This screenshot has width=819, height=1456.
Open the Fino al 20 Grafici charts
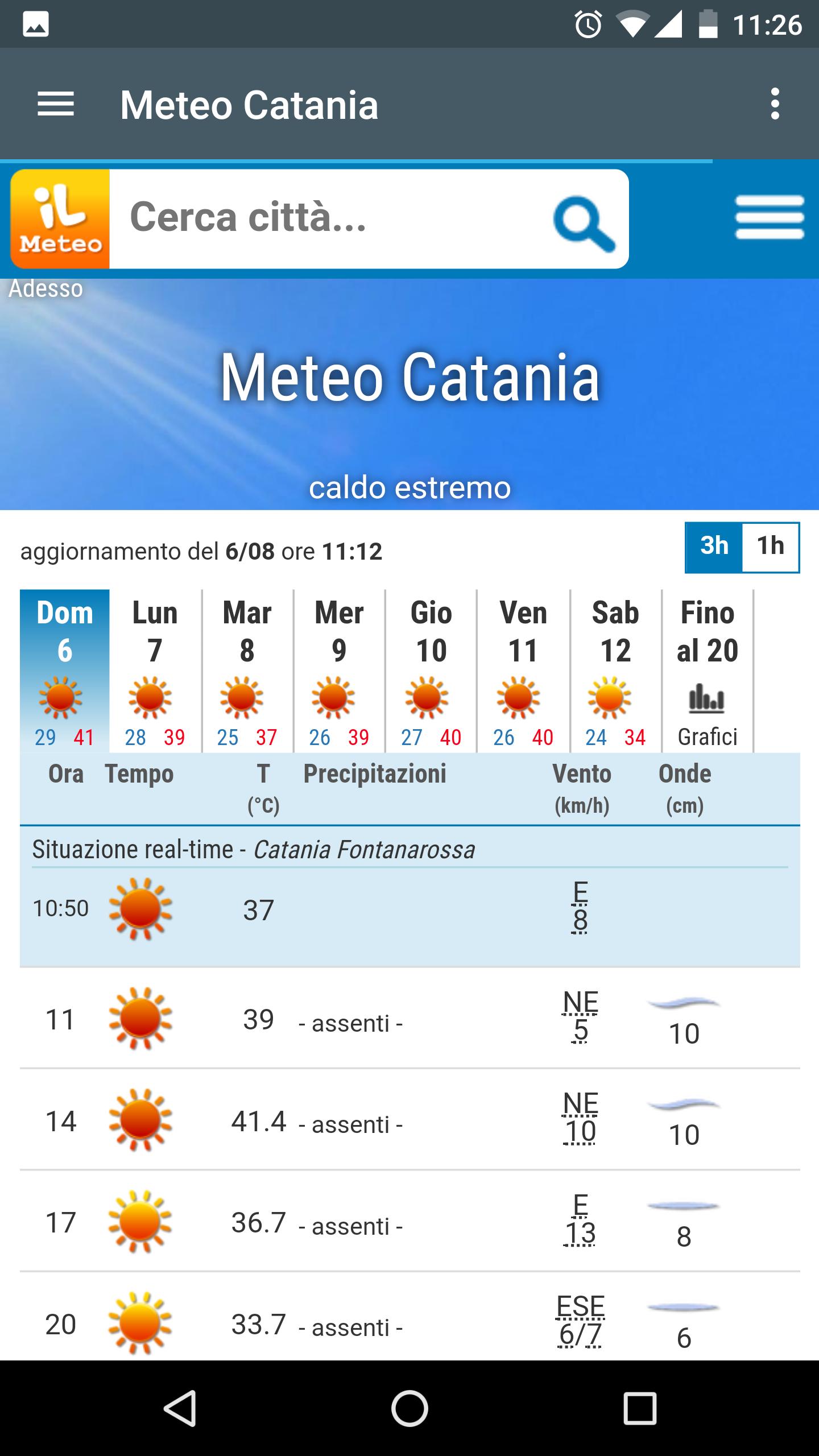click(708, 671)
